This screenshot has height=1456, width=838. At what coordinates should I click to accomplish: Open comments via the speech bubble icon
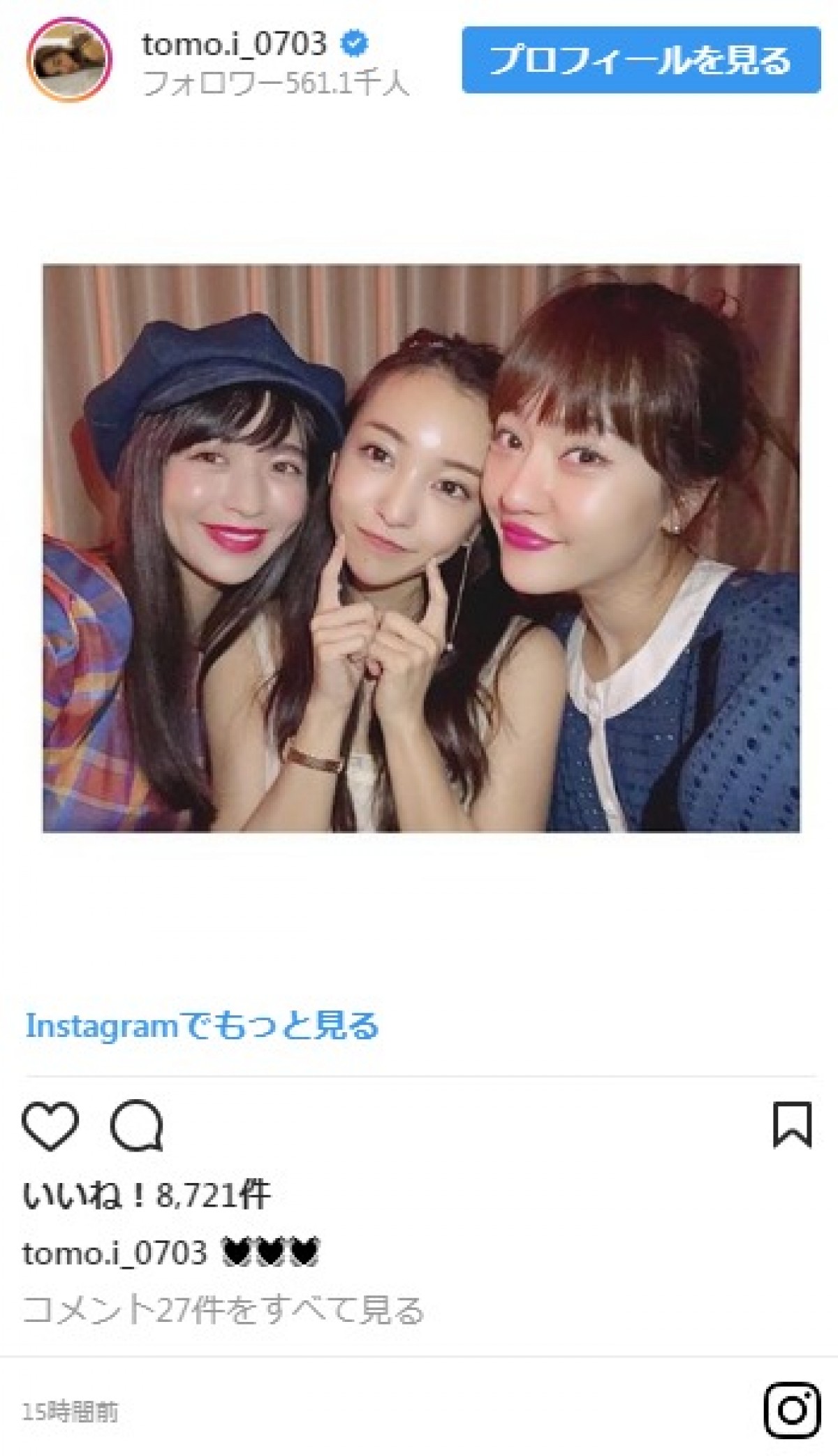pyautogui.click(x=137, y=1126)
